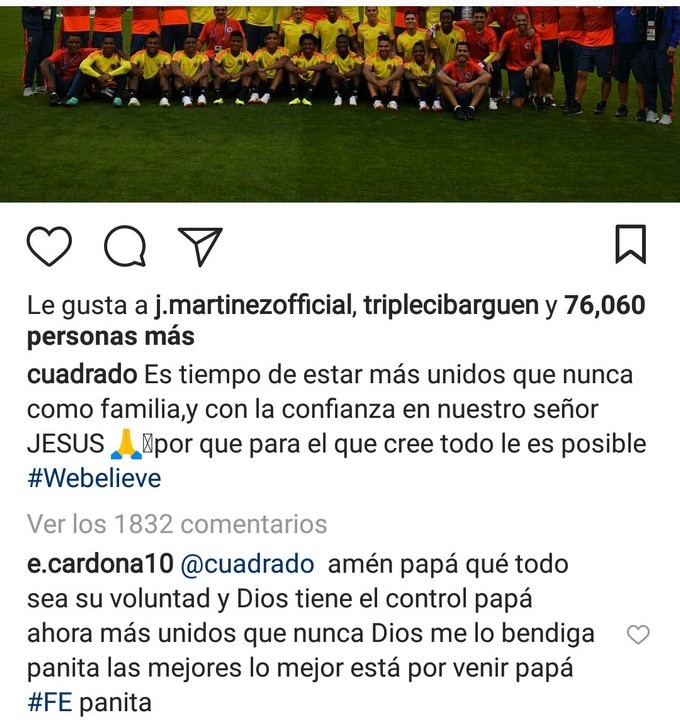Viewport: 680px width, 720px height.
Task: Like e.cardona10's comment
Action: (637, 634)
